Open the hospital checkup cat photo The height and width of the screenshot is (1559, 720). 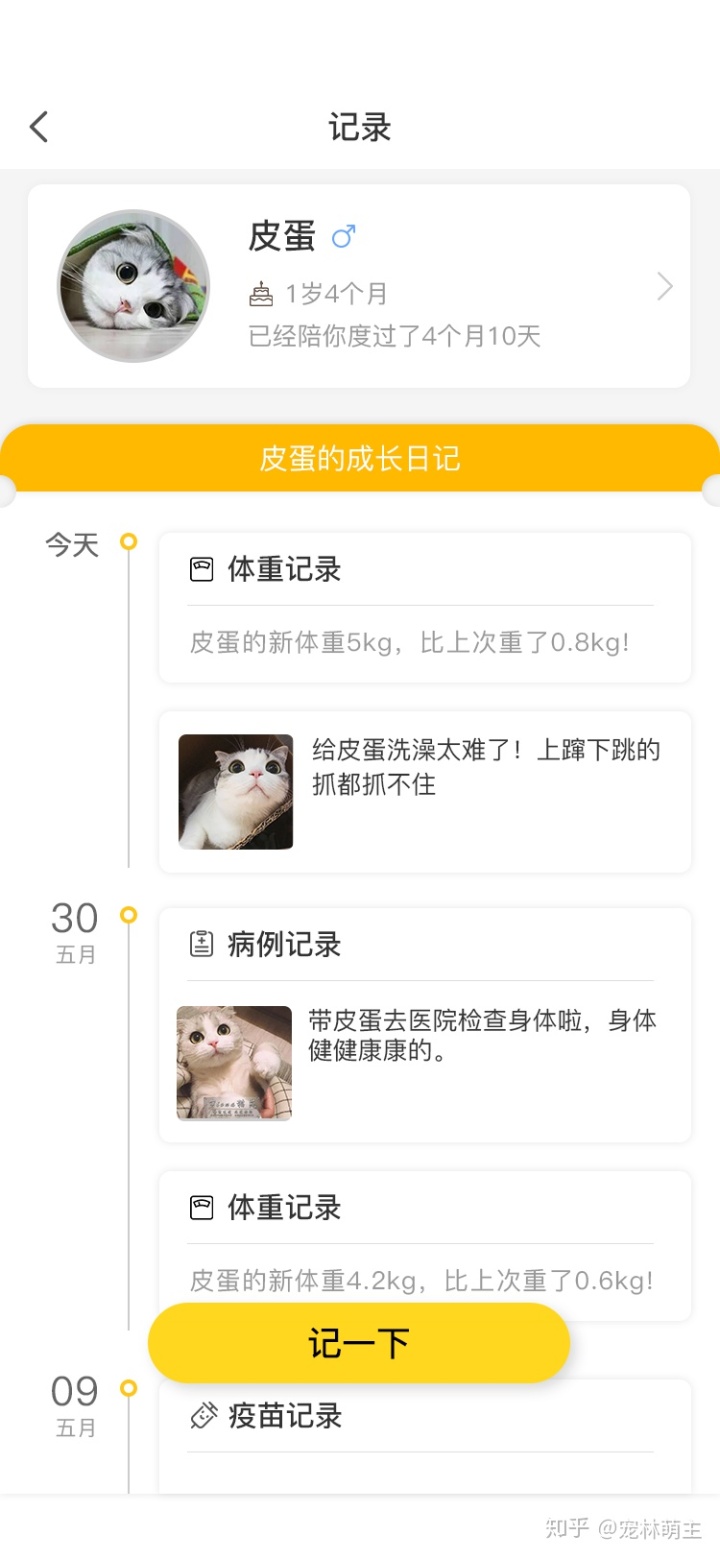pos(233,1062)
